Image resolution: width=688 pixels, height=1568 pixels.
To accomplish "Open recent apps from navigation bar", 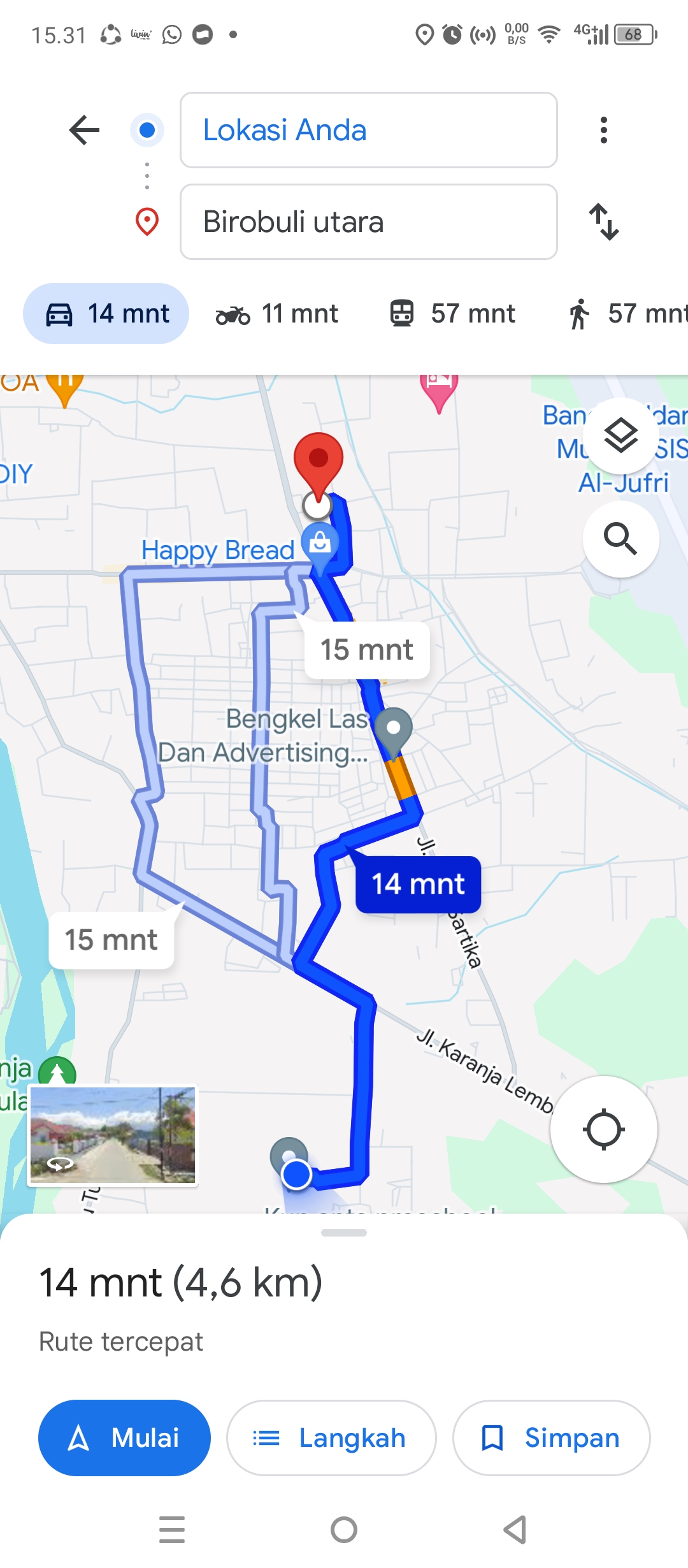I will coord(172,1530).
